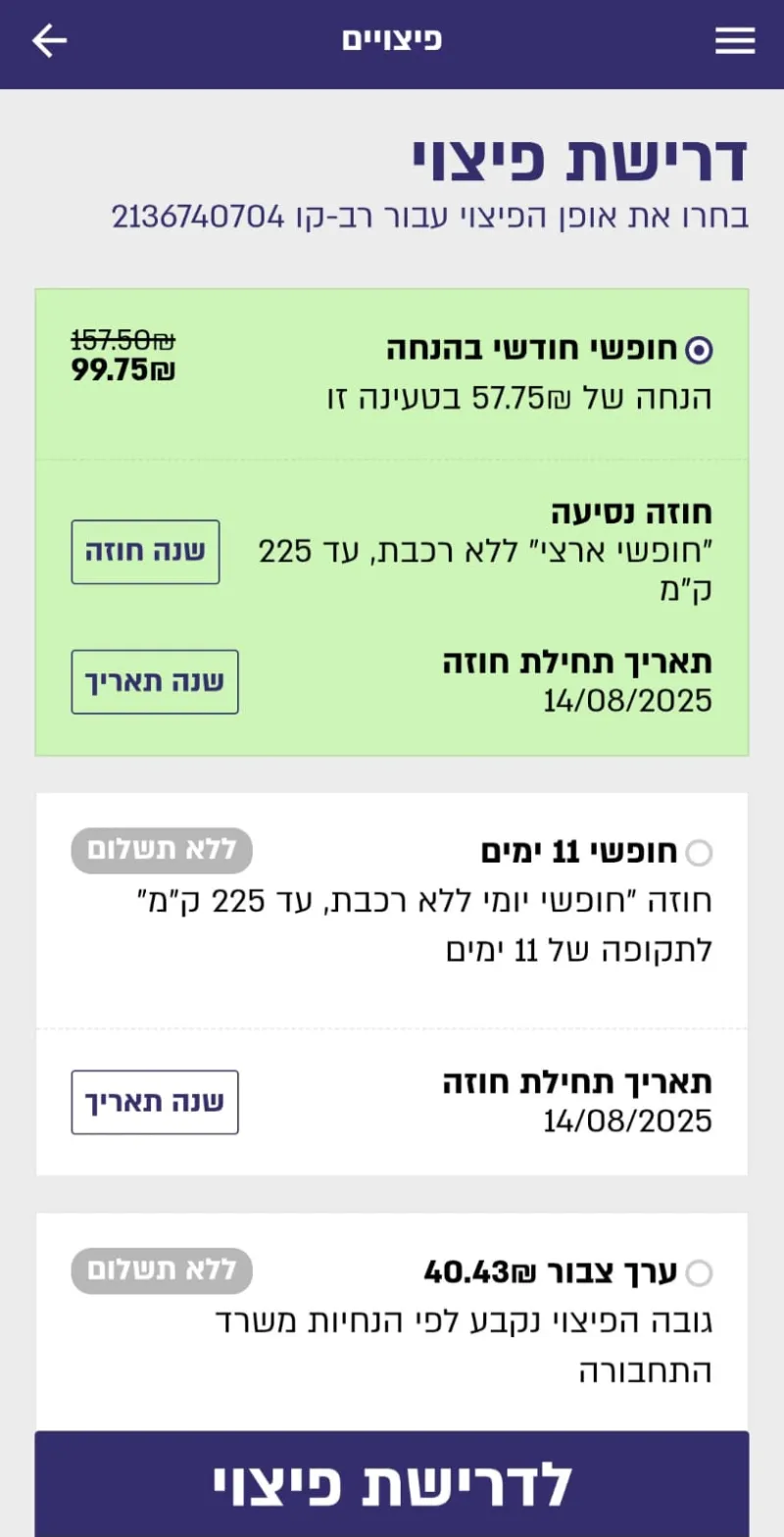Select the חופשי חודשי בהנחה option
The height and width of the screenshot is (1537, 784).
pyautogui.click(x=700, y=349)
